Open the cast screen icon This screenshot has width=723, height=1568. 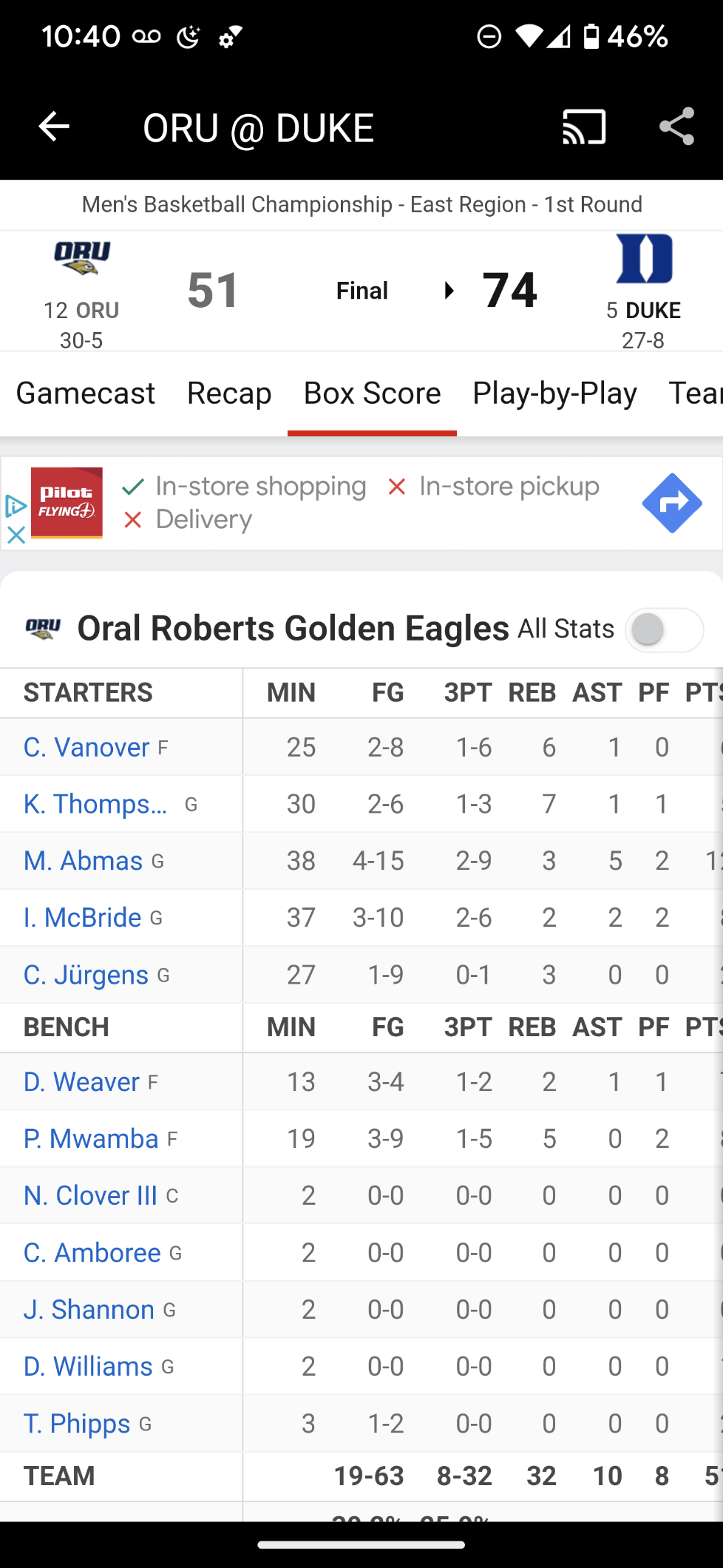pos(584,127)
